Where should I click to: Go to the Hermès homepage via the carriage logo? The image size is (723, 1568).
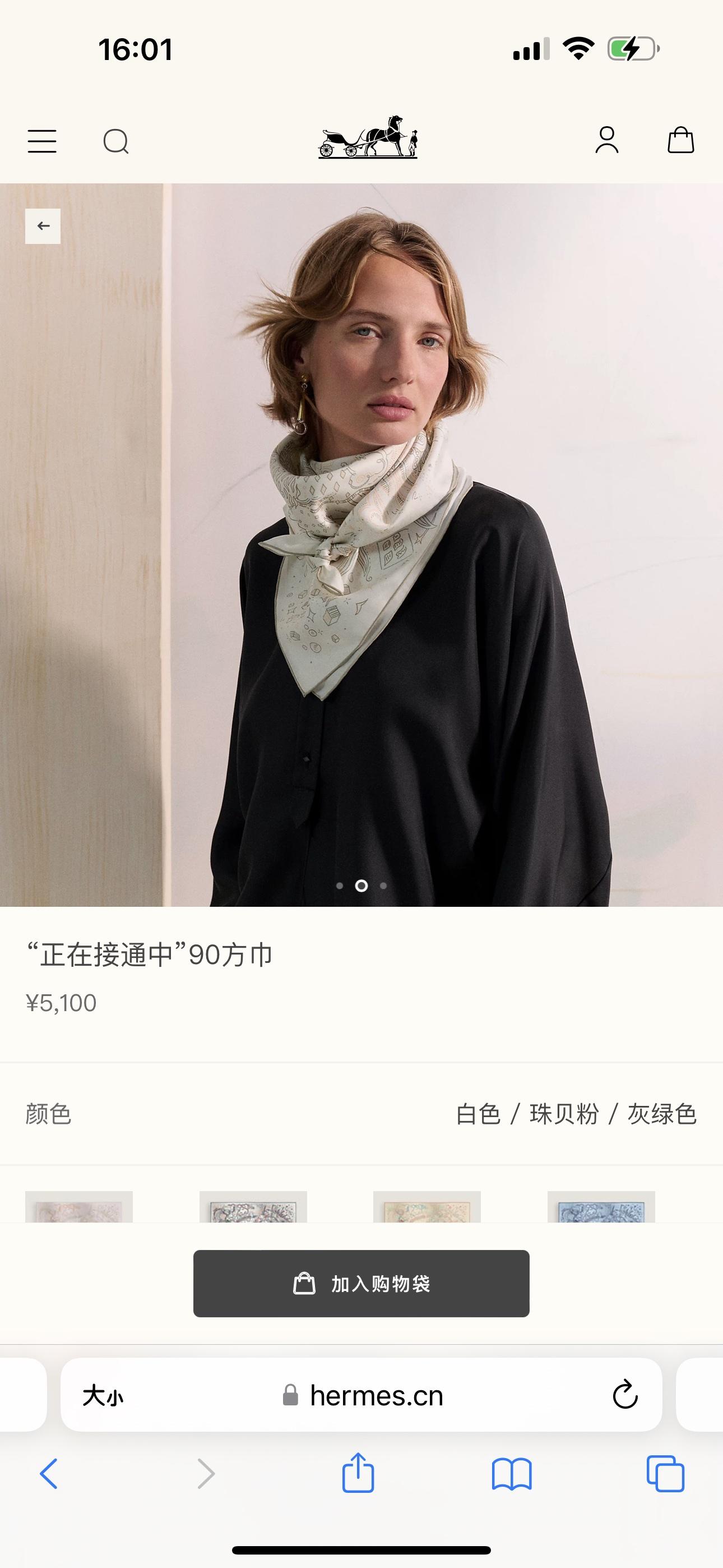tap(368, 137)
